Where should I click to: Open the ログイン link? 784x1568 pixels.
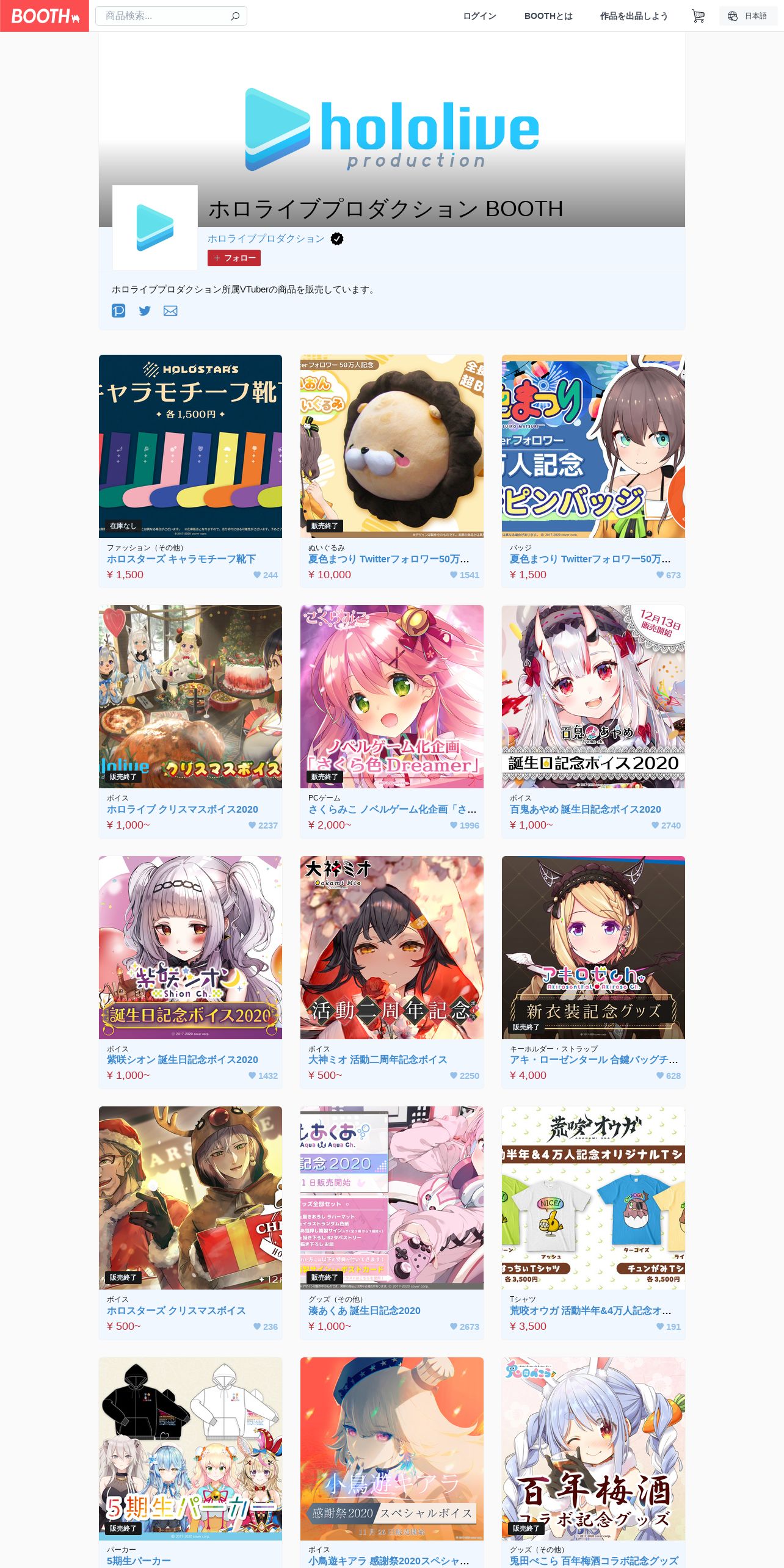(x=479, y=16)
